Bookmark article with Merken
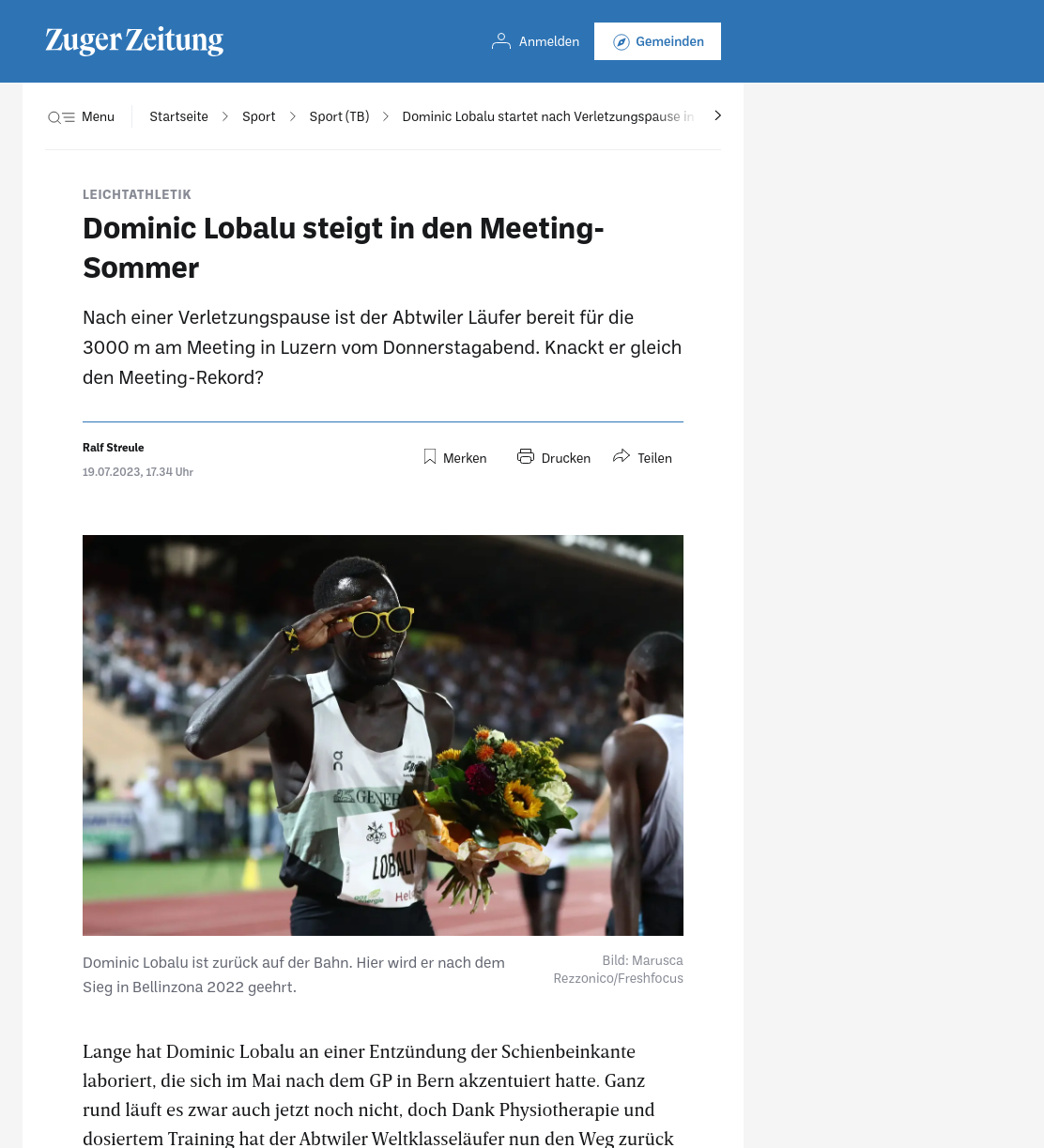This screenshot has width=1044, height=1148. pyautogui.click(x=455, y=457)
